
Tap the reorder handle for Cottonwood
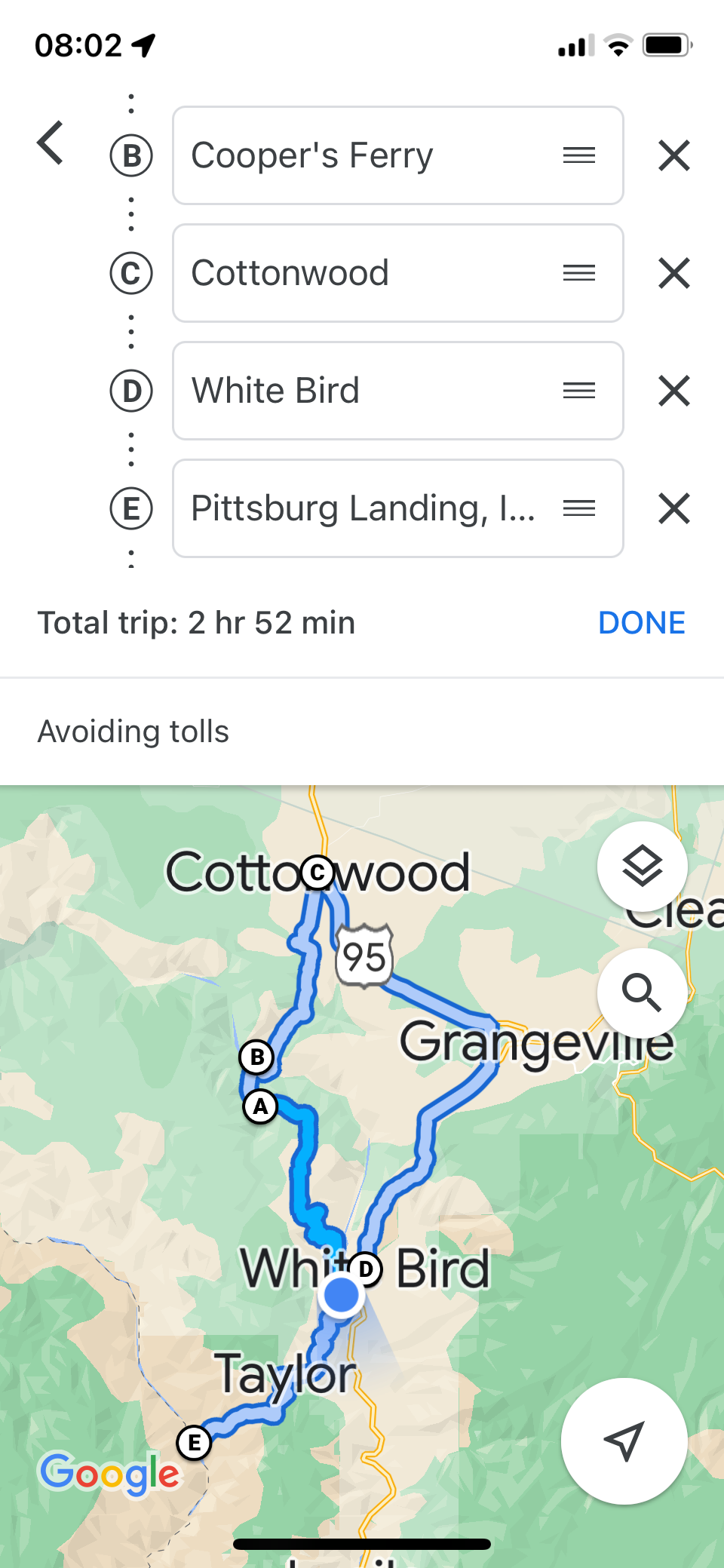[x=579, y=273]
